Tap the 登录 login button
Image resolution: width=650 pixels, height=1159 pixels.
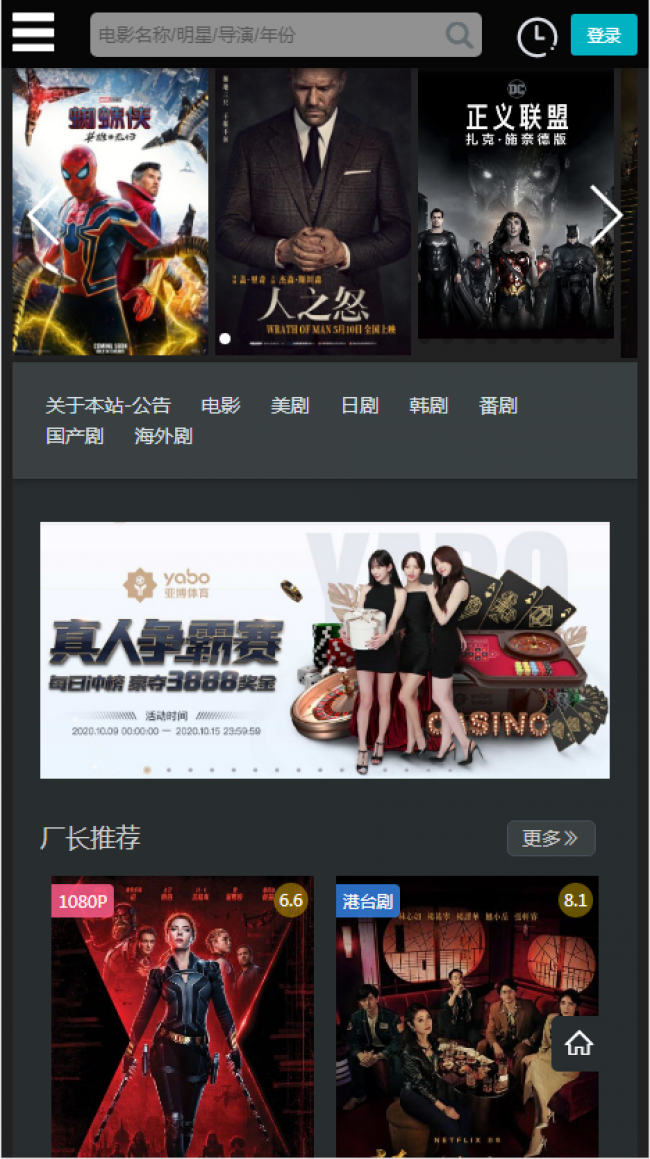click(603, 35)
